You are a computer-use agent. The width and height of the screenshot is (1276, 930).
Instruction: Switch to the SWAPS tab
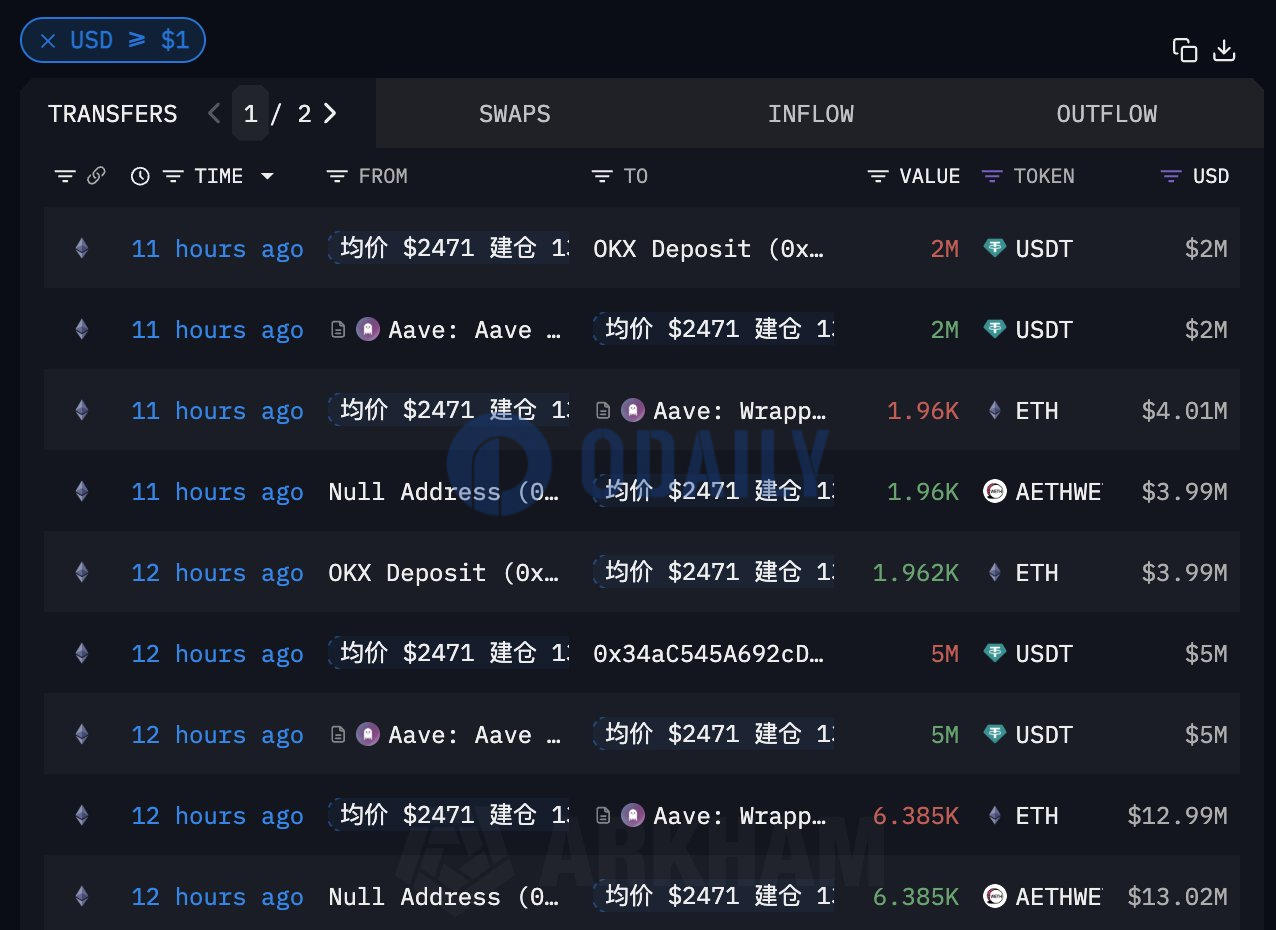pos(514,114)
